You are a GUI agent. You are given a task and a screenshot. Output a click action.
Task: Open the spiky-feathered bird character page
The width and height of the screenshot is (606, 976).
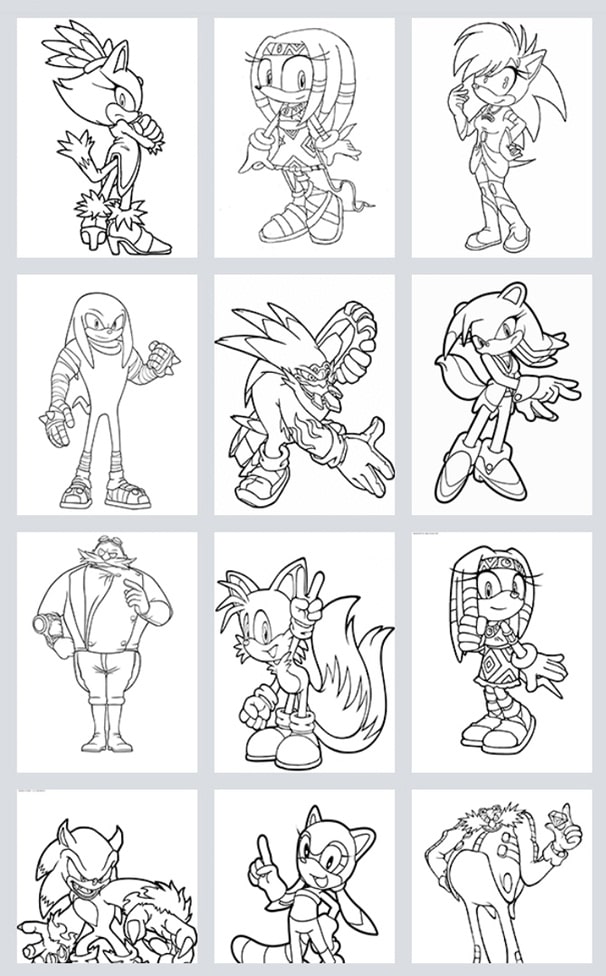pos(304,395)
